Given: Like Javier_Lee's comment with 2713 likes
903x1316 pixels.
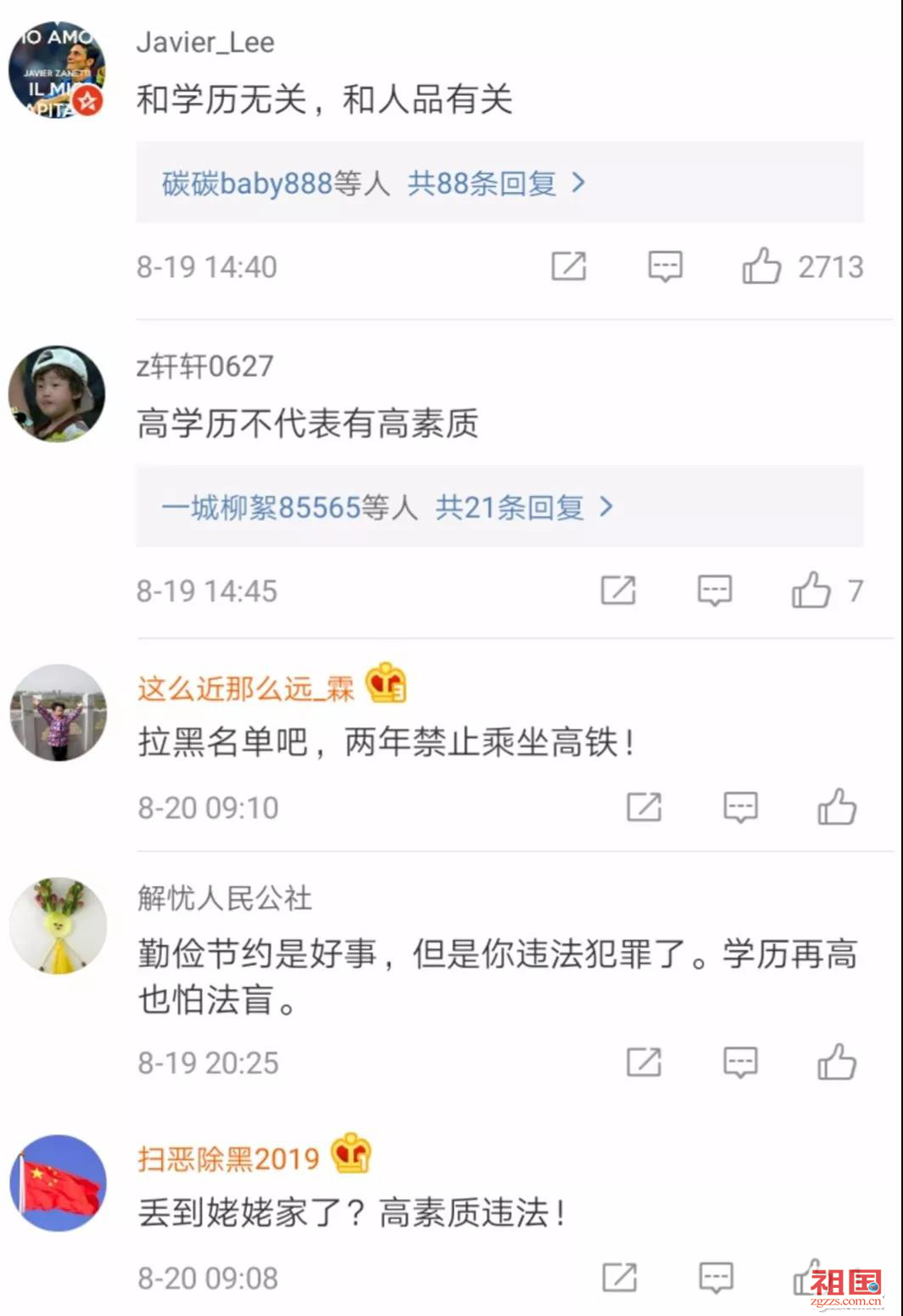Looking at the screenshot, I should coord(762,267).
